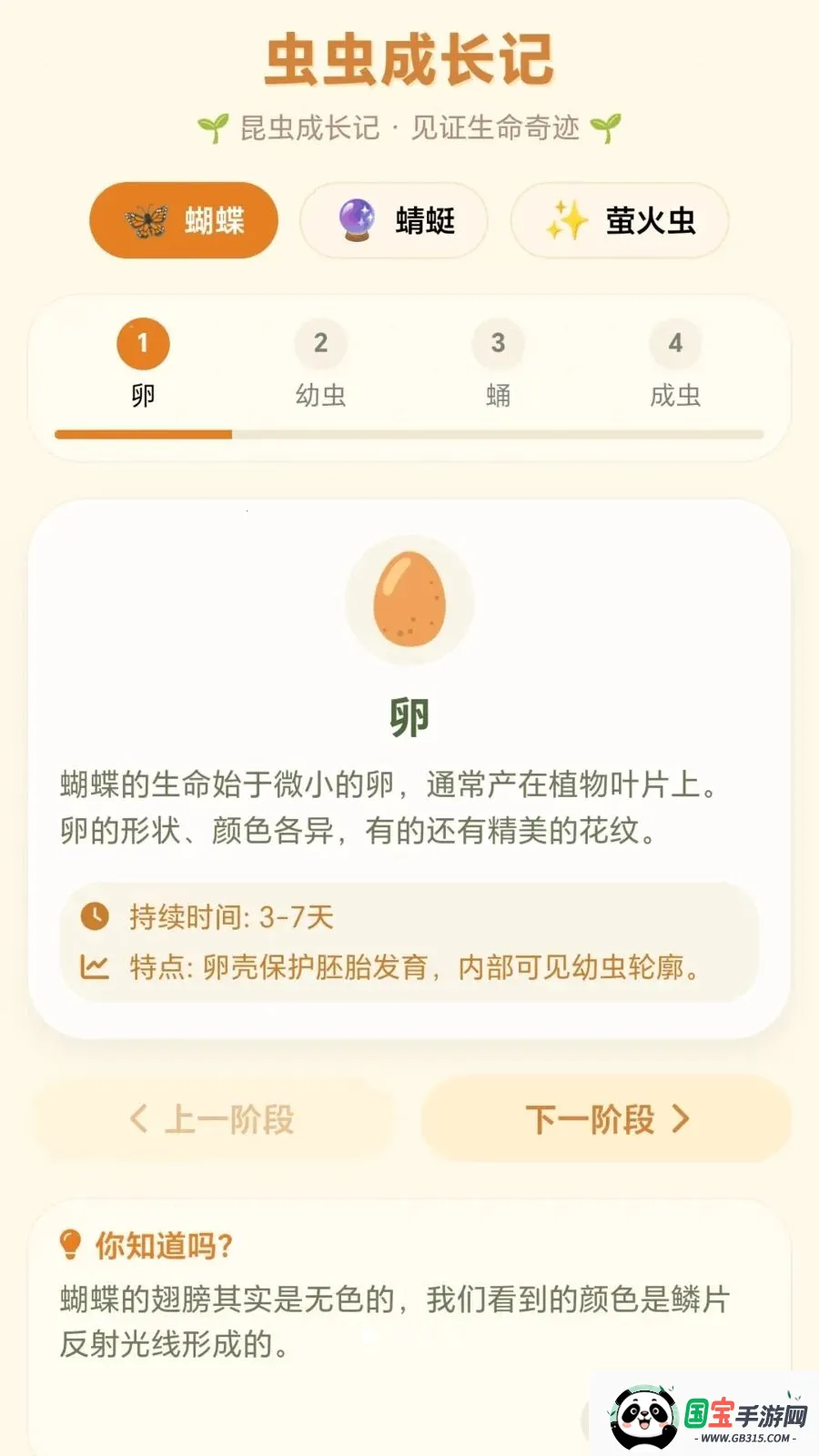The width and height of the screenshot is (819, 1456).
Task: Click the 上一阶段 button
Action: [x=214, y=1120]
